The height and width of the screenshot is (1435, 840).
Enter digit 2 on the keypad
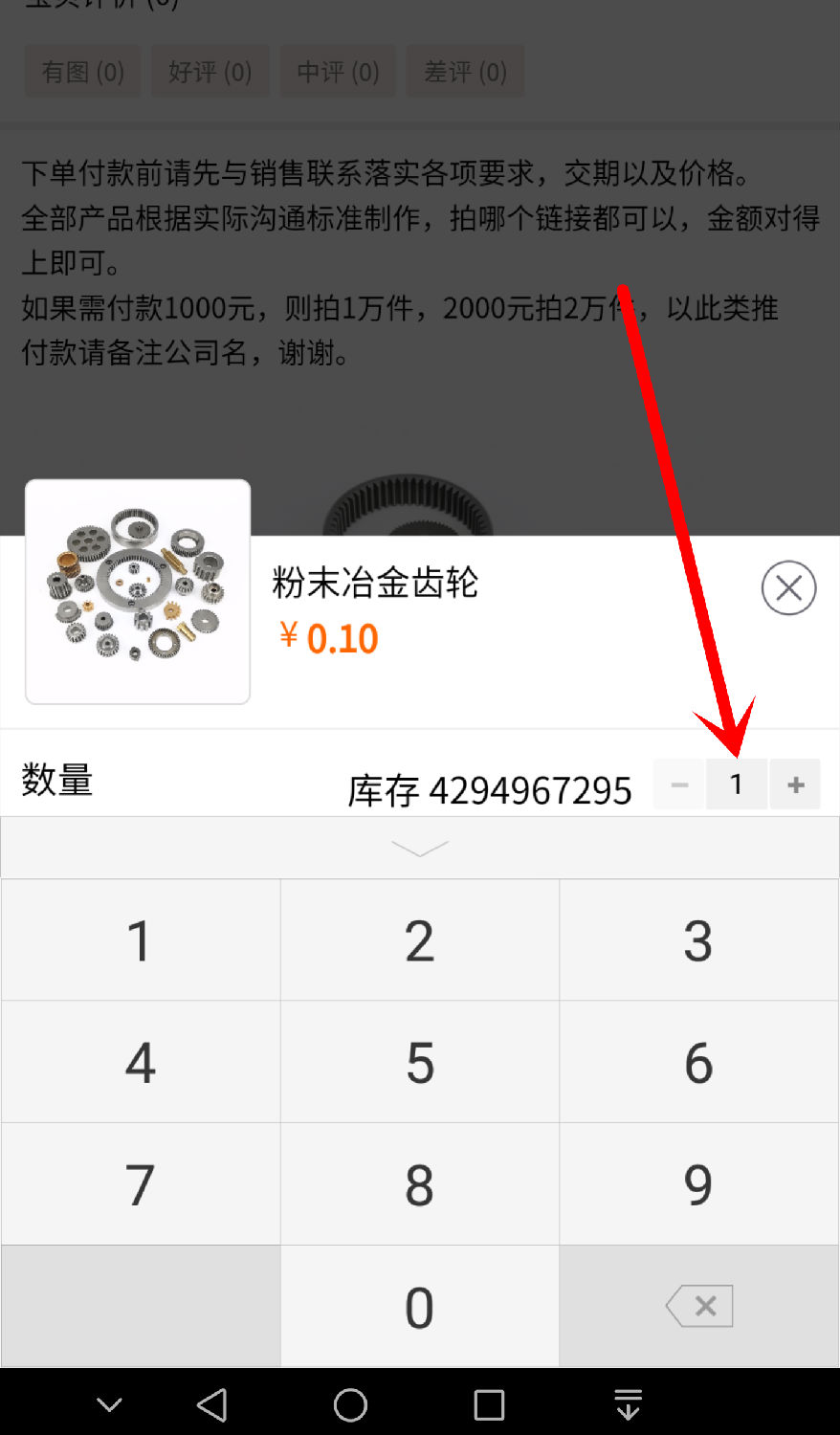[x=419, y=940]
